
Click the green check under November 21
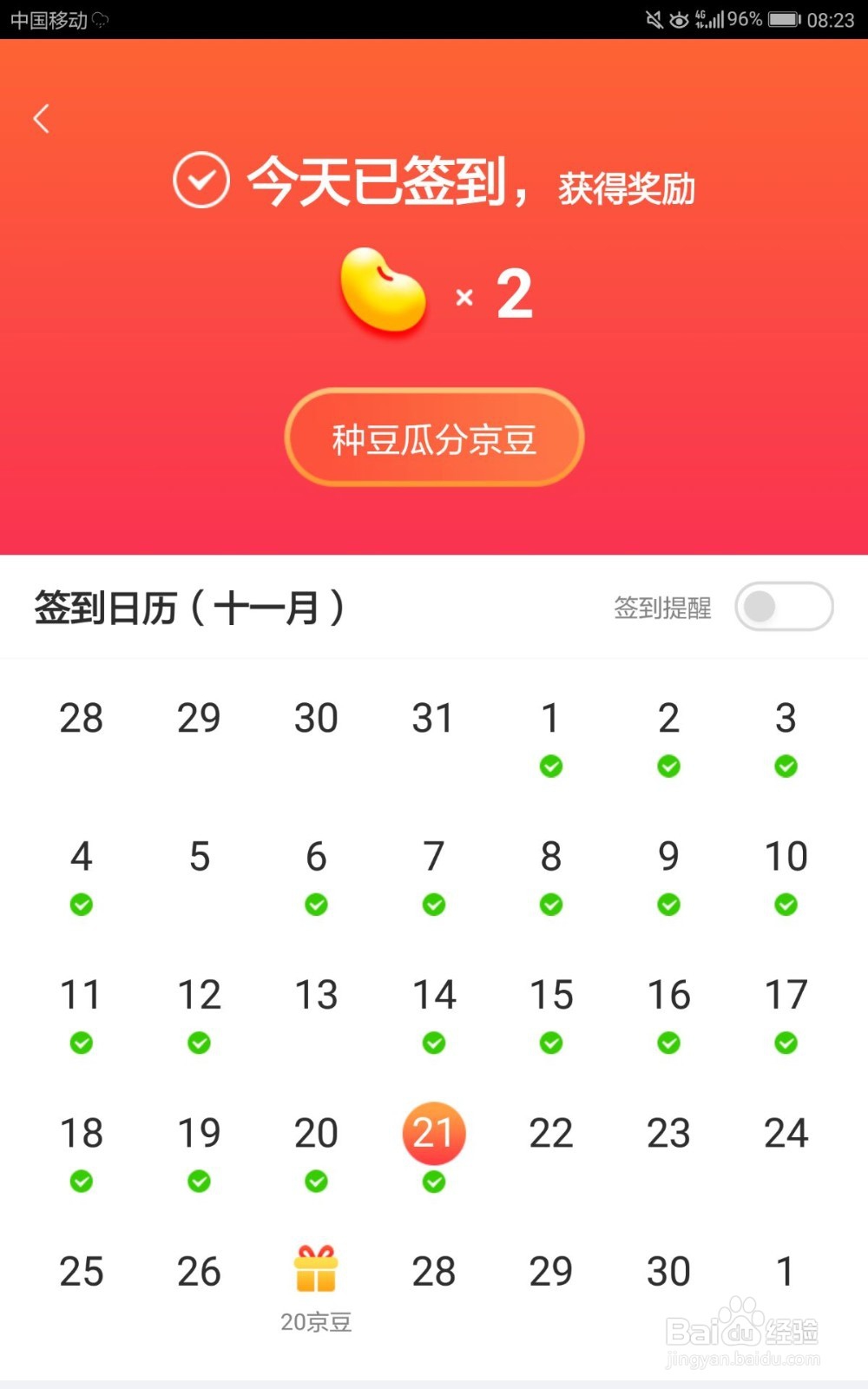pos(433,1181)
